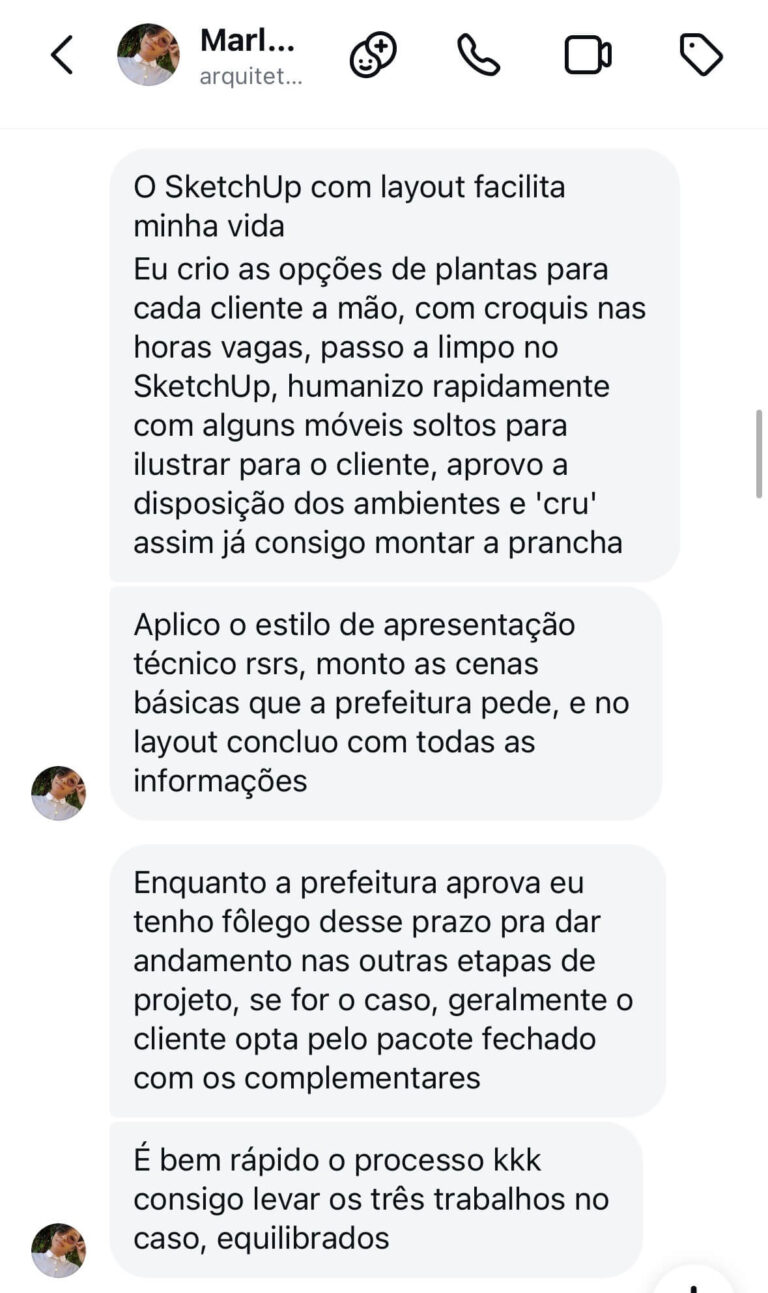
Task: Open the label tag icon
Action: (x=701, y=55)
